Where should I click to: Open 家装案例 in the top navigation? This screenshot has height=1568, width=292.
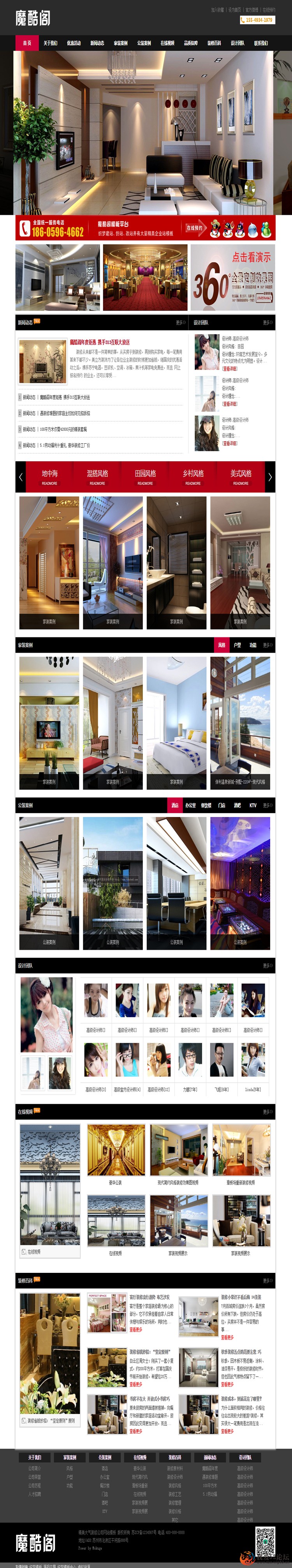[x=120, y=43]
